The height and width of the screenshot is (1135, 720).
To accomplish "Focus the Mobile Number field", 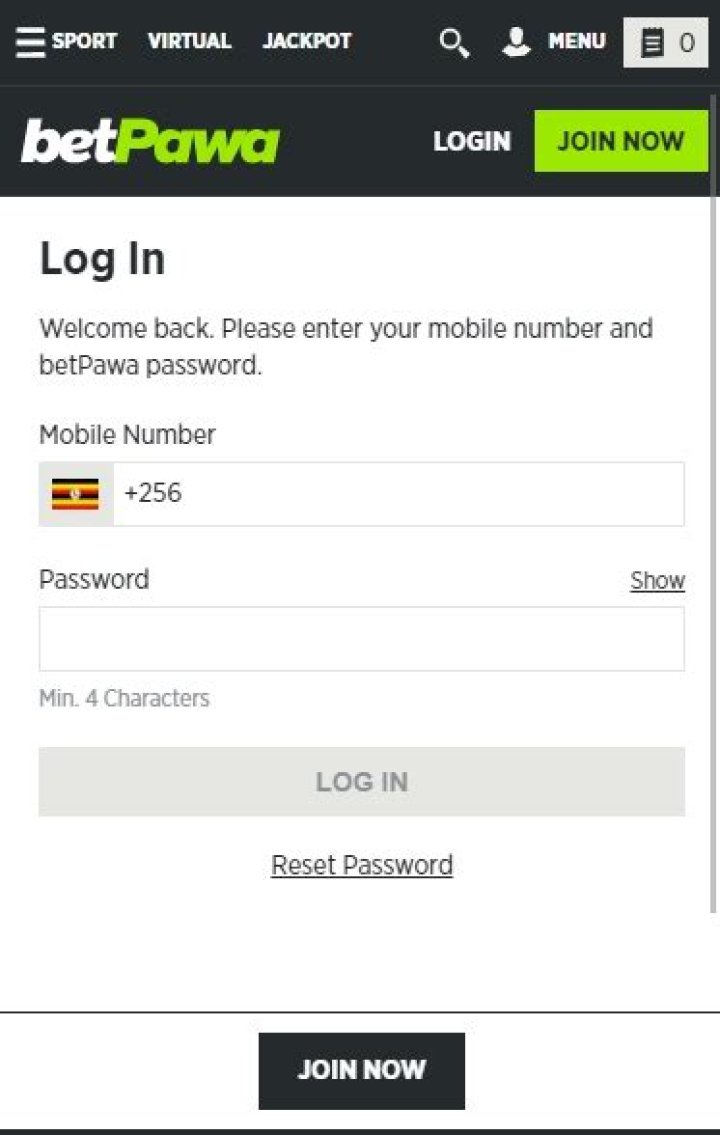I will (398, 494).
